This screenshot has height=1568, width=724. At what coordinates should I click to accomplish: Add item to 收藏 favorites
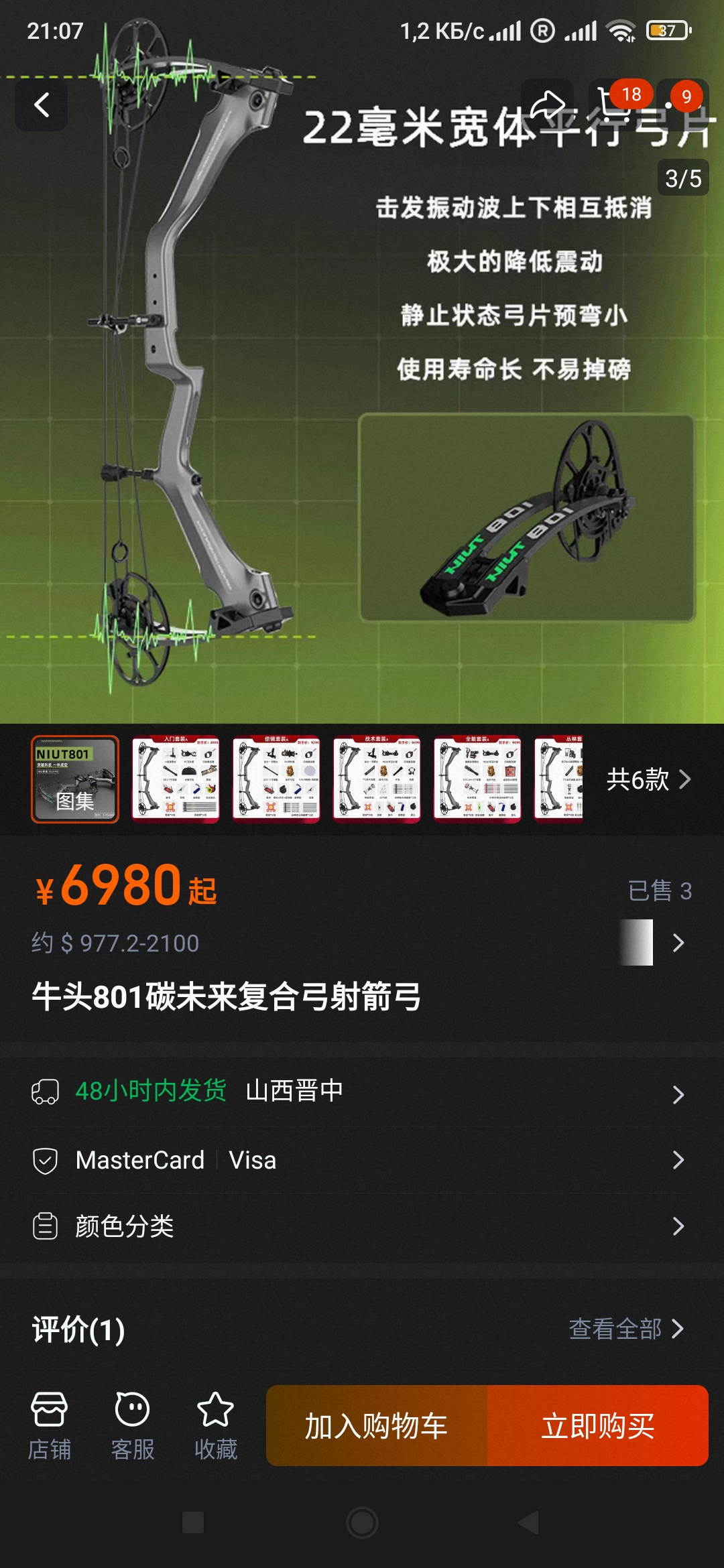point(216,1425)
